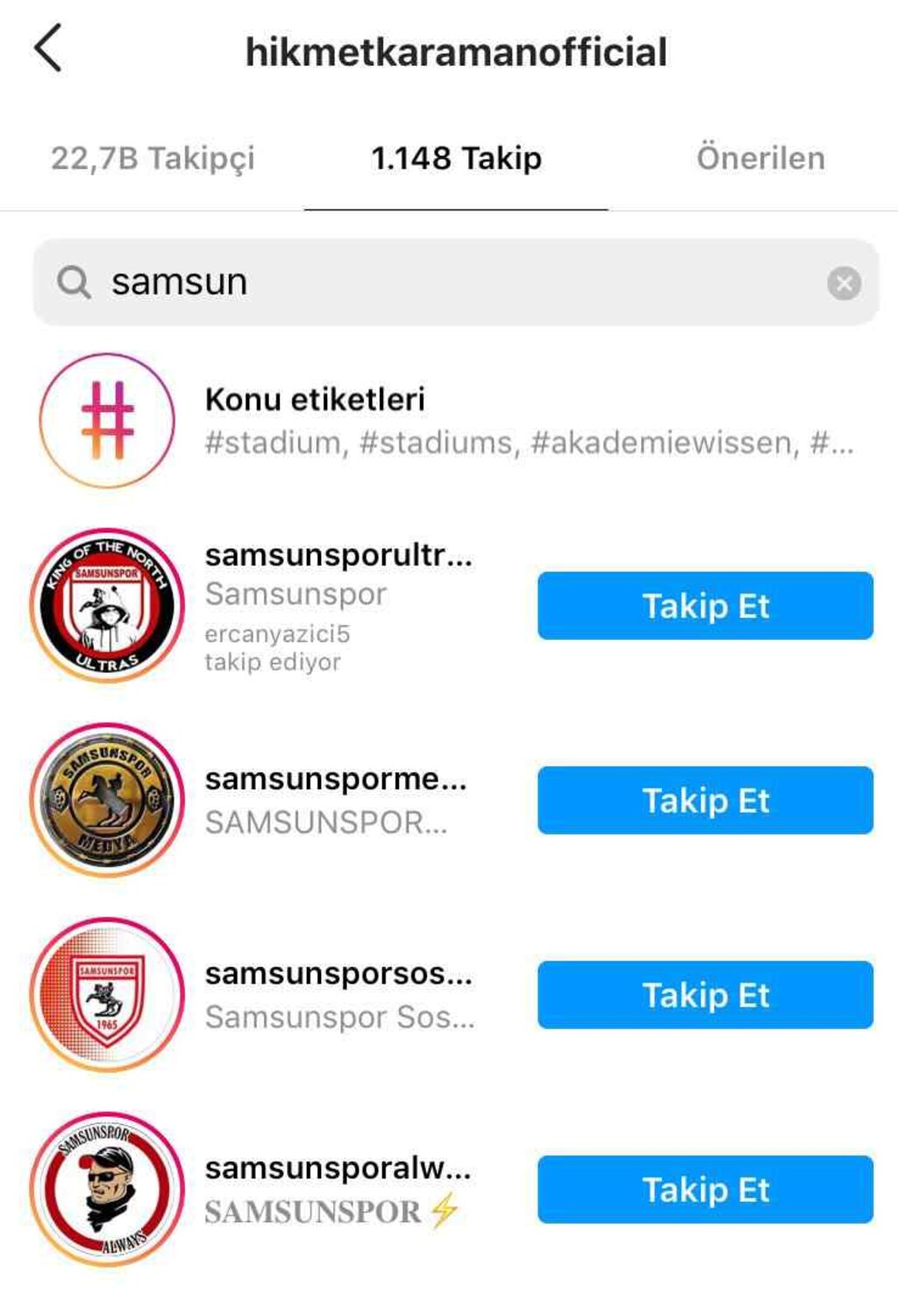
Task: Follow samsunsporalw... with Takip Et
Action: [x=705, y=1190]
